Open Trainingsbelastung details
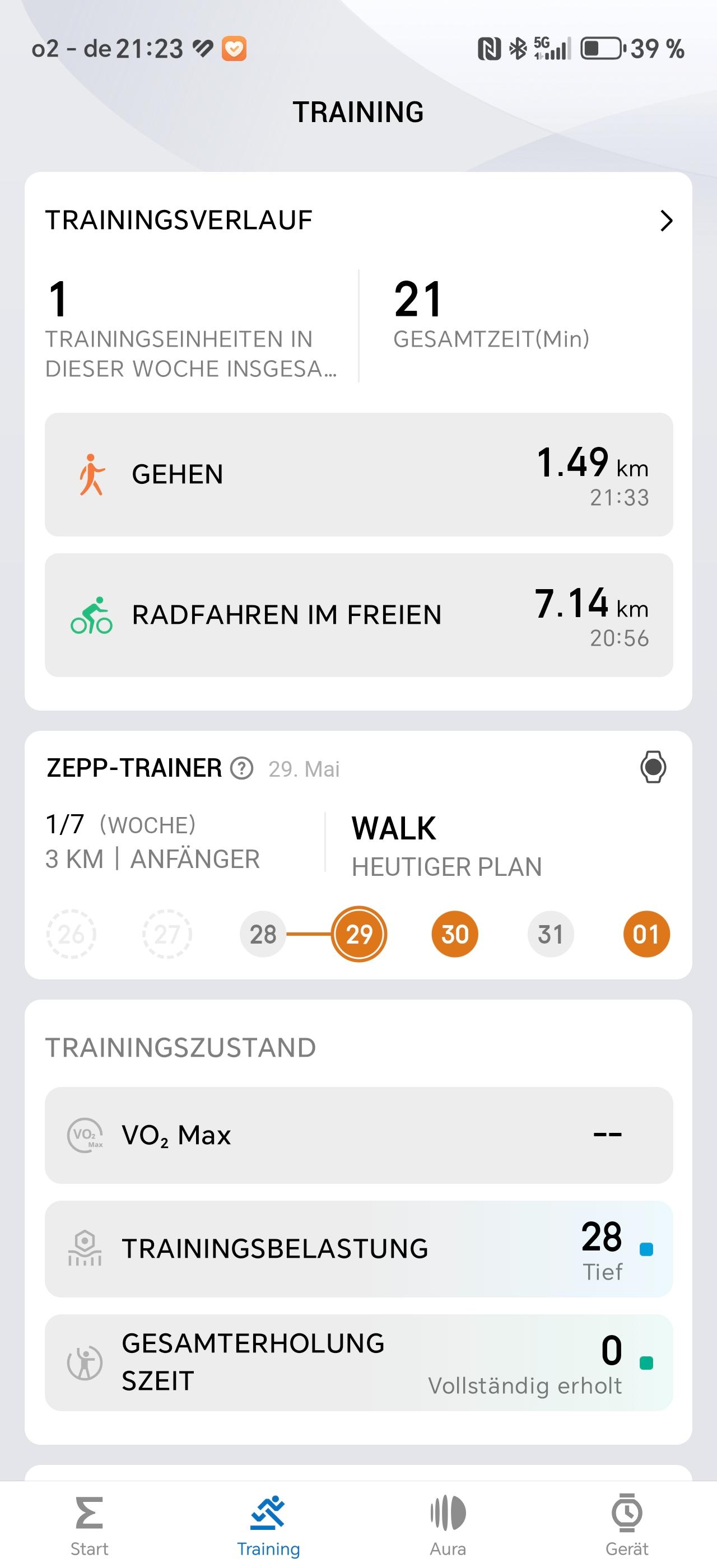Screen dimensions: 717x1568 (358, 1249)
